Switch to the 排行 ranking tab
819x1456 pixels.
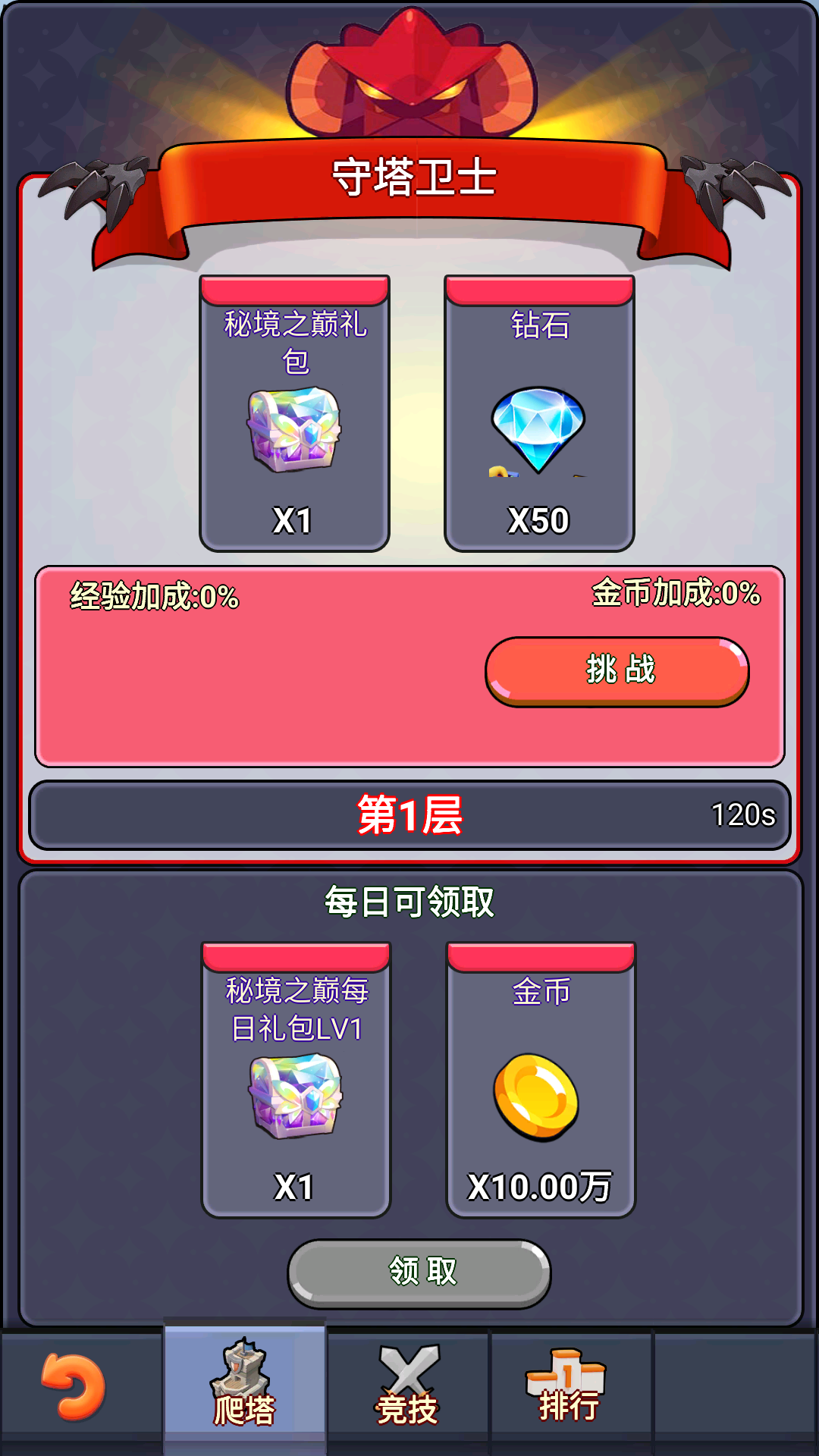click(x=569, y=1388)
